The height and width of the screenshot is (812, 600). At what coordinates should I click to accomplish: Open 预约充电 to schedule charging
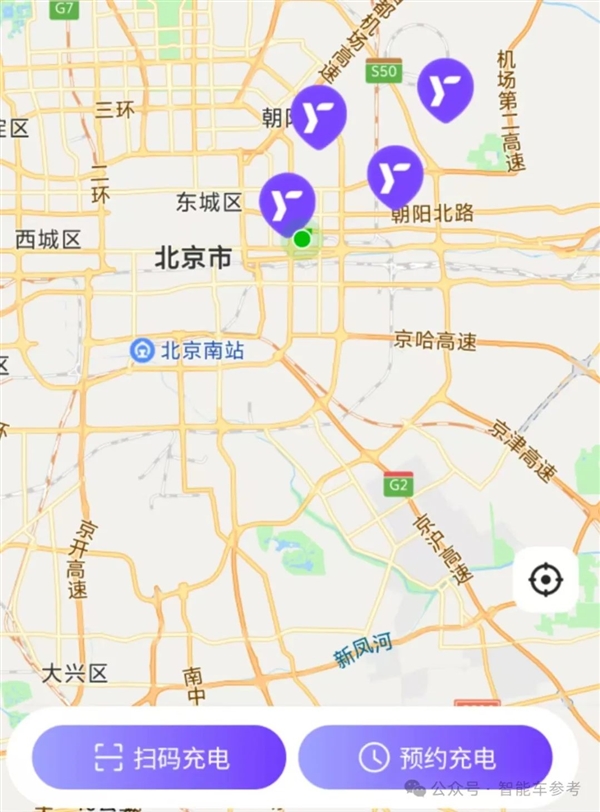pyautogui.click(x=425, y=757)
